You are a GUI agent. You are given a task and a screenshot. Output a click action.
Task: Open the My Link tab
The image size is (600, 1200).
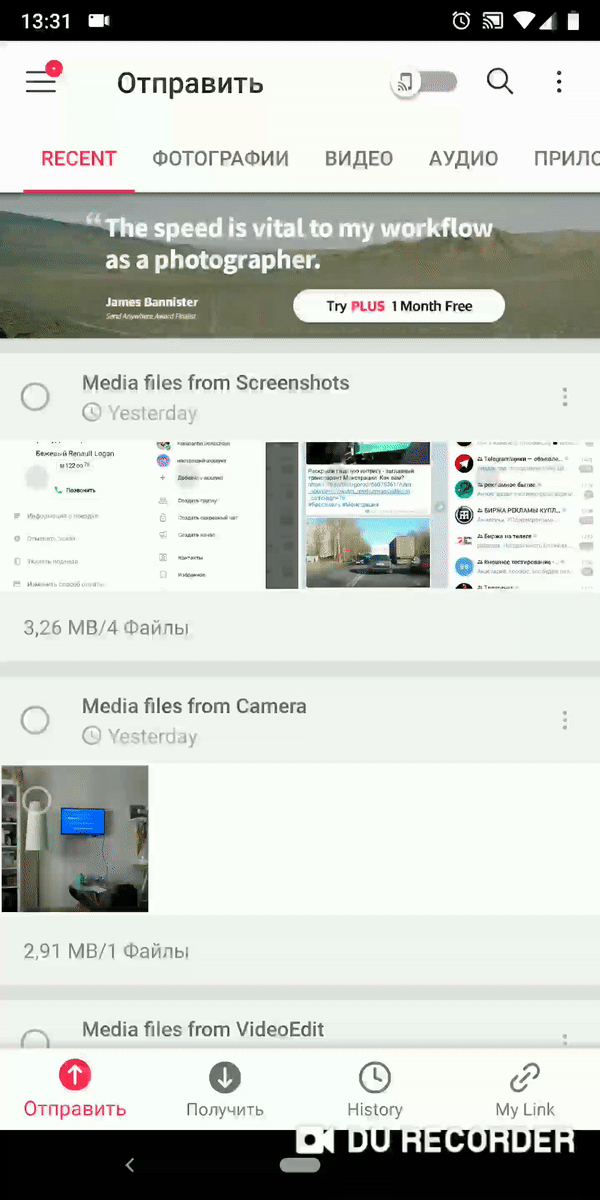point(525,1089)
